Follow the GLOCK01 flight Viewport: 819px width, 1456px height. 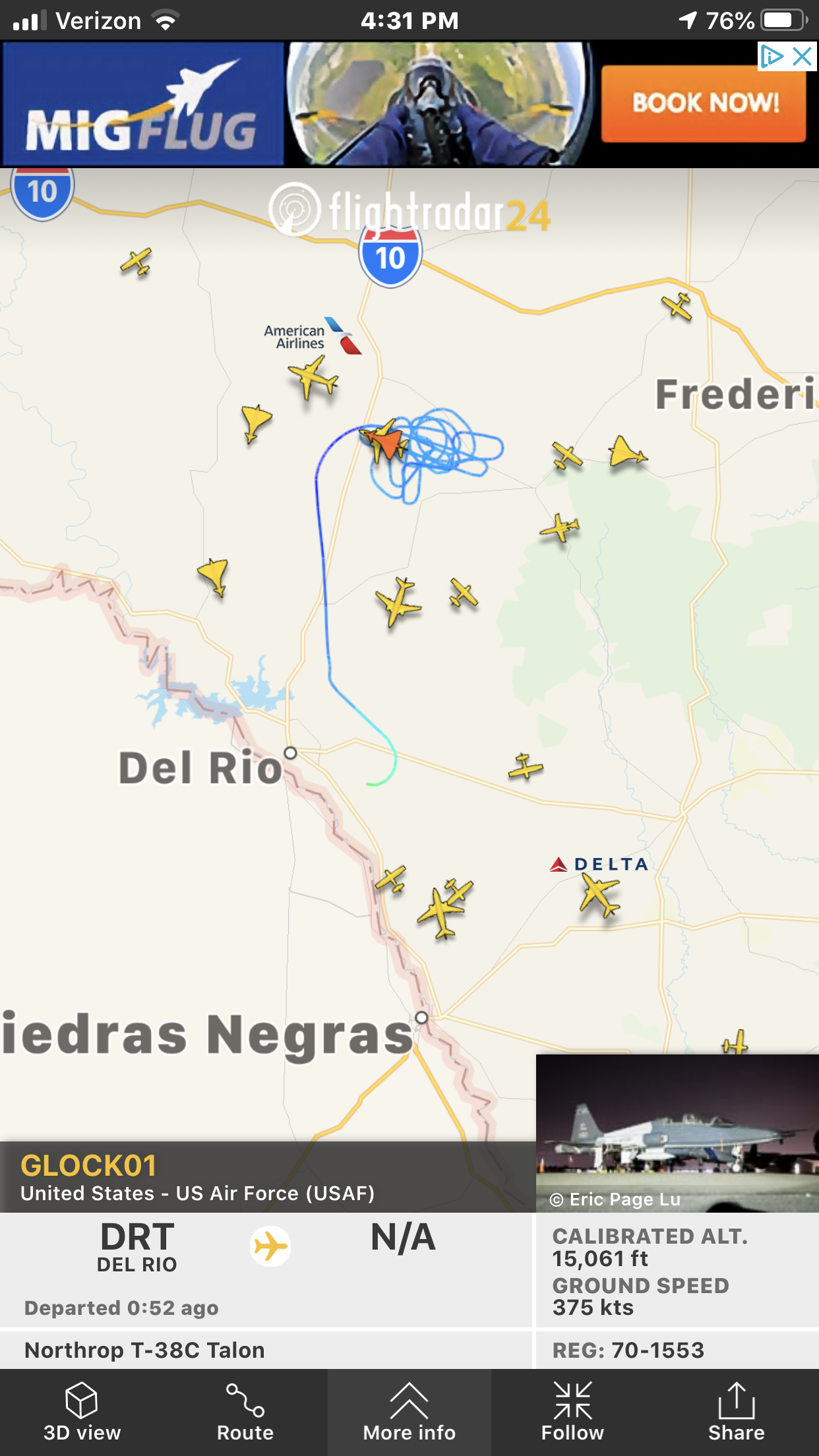(x=572, y=1412)
